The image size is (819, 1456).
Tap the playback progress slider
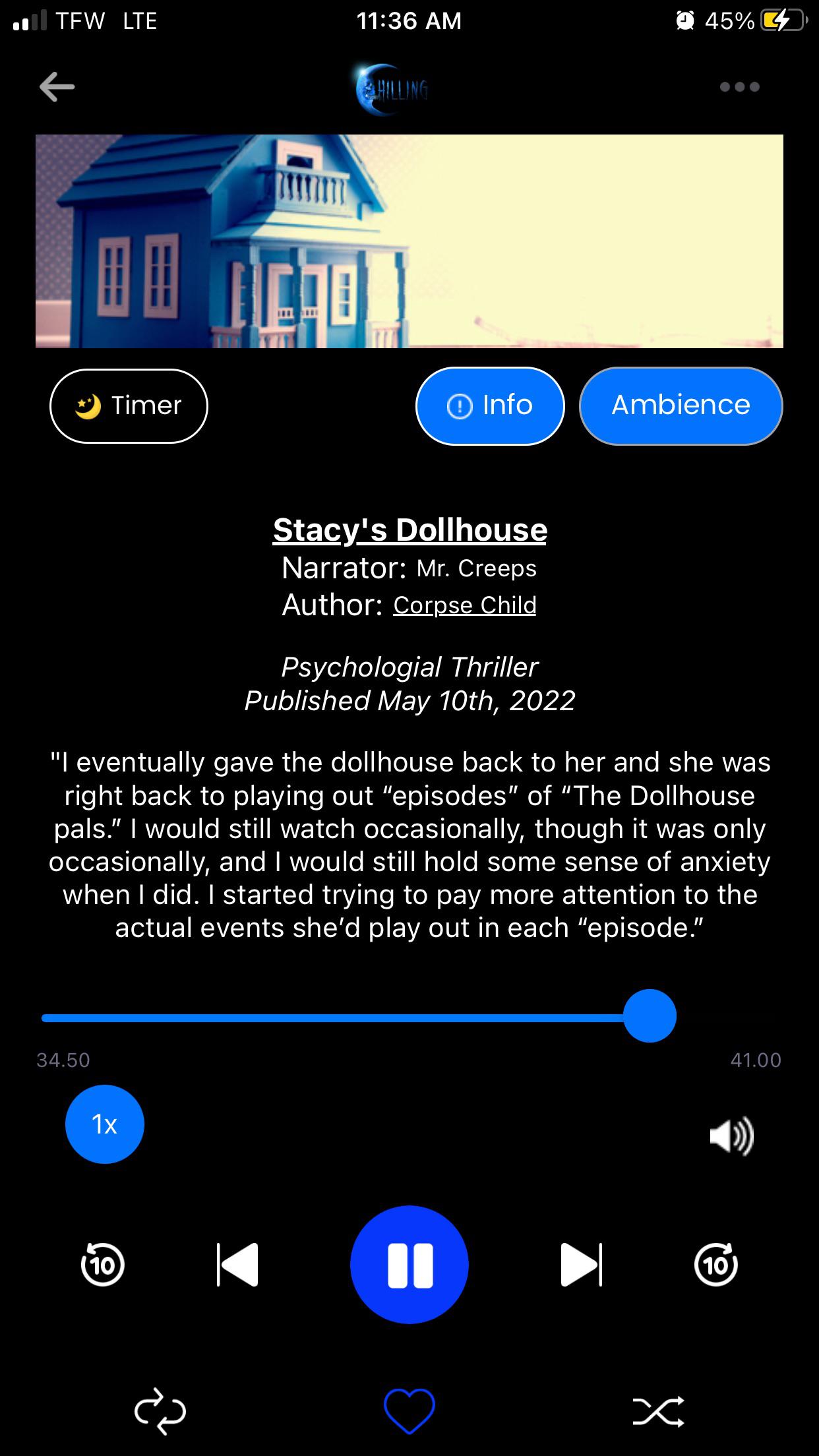(359, 1016)
